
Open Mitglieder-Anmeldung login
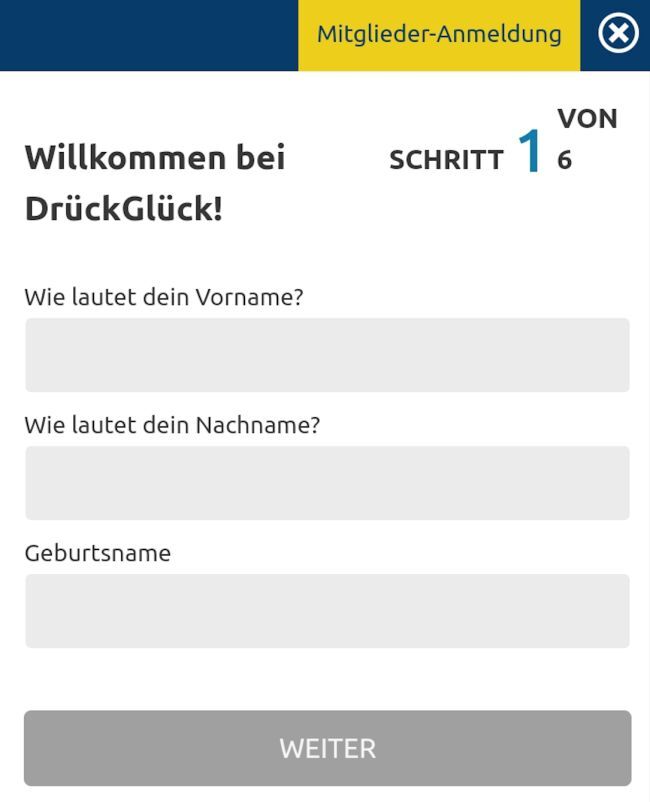pyautogui.click(x=439, y=34)
